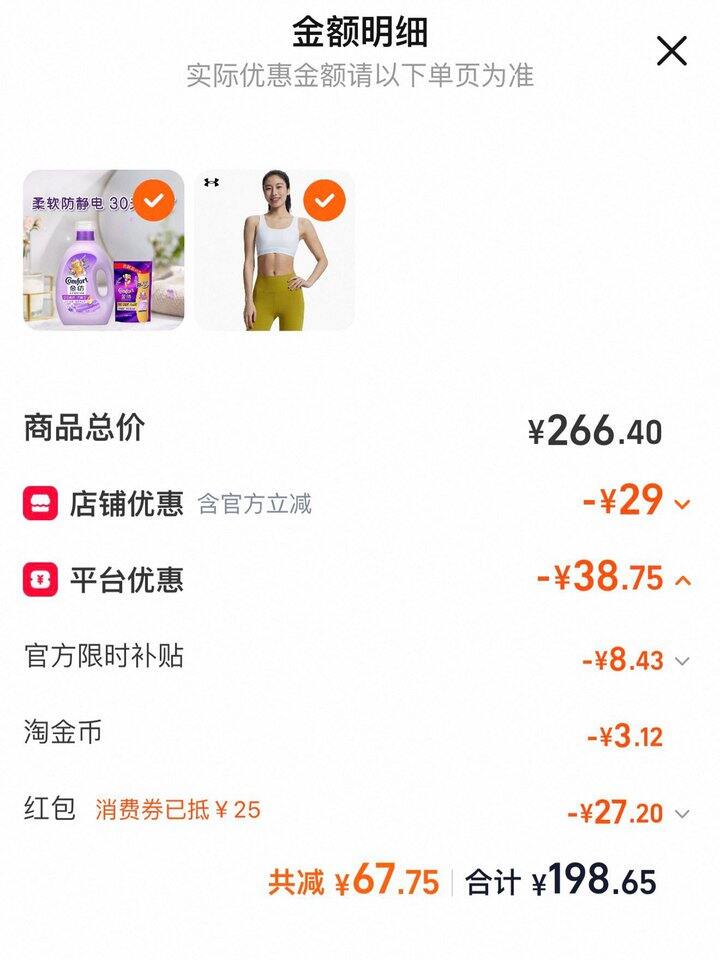Close the 金额明细 panel
This screenshot has width=720, height=960.
click(x=672, y=50)
